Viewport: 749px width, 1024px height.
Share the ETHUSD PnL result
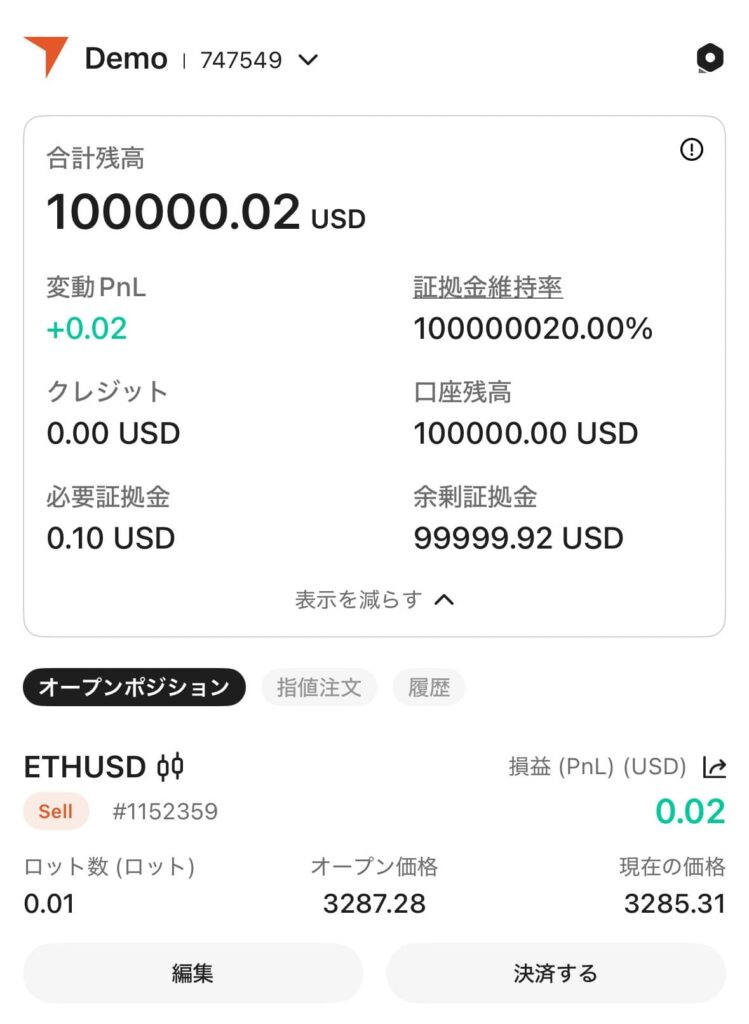(x=714, y=767)
